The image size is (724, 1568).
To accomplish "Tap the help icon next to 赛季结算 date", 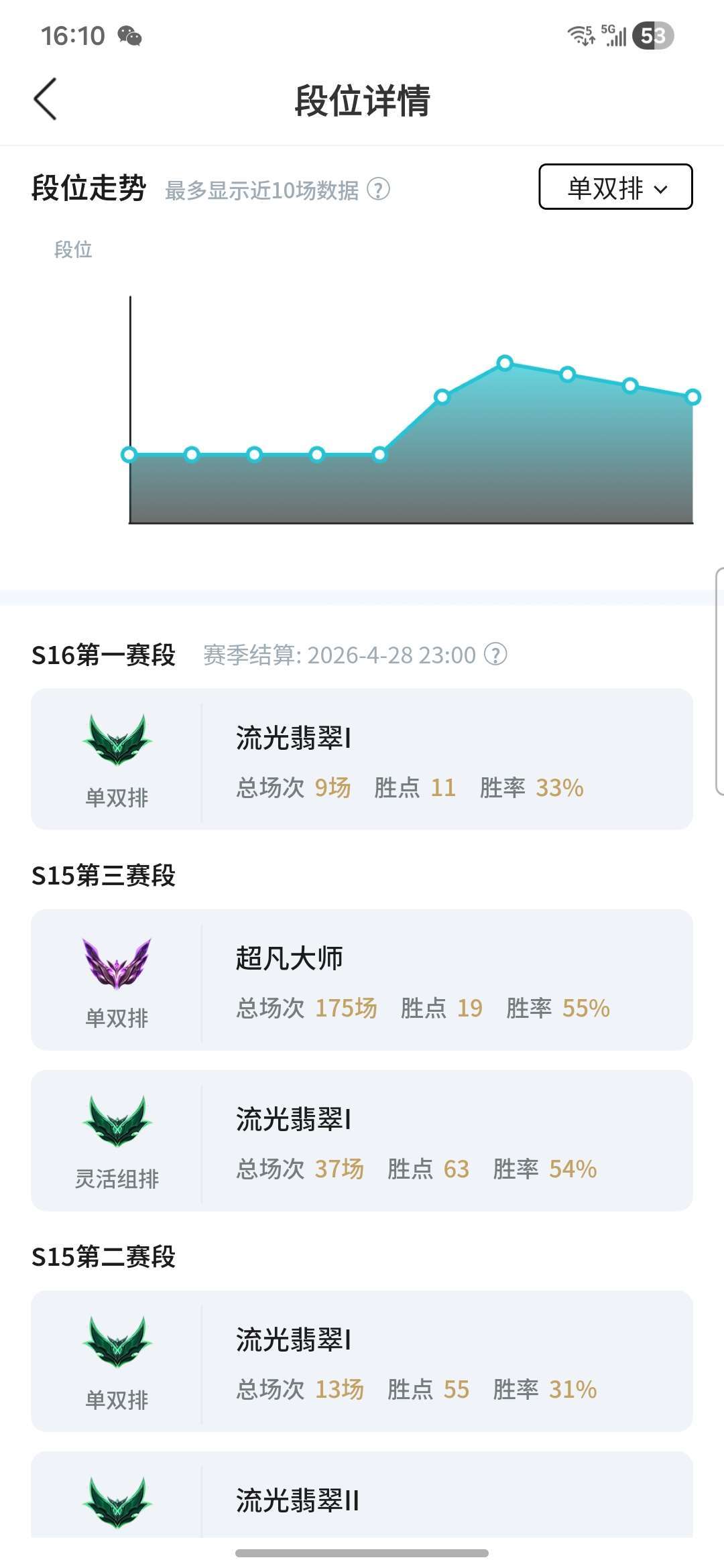I will (x=495, y=654).
